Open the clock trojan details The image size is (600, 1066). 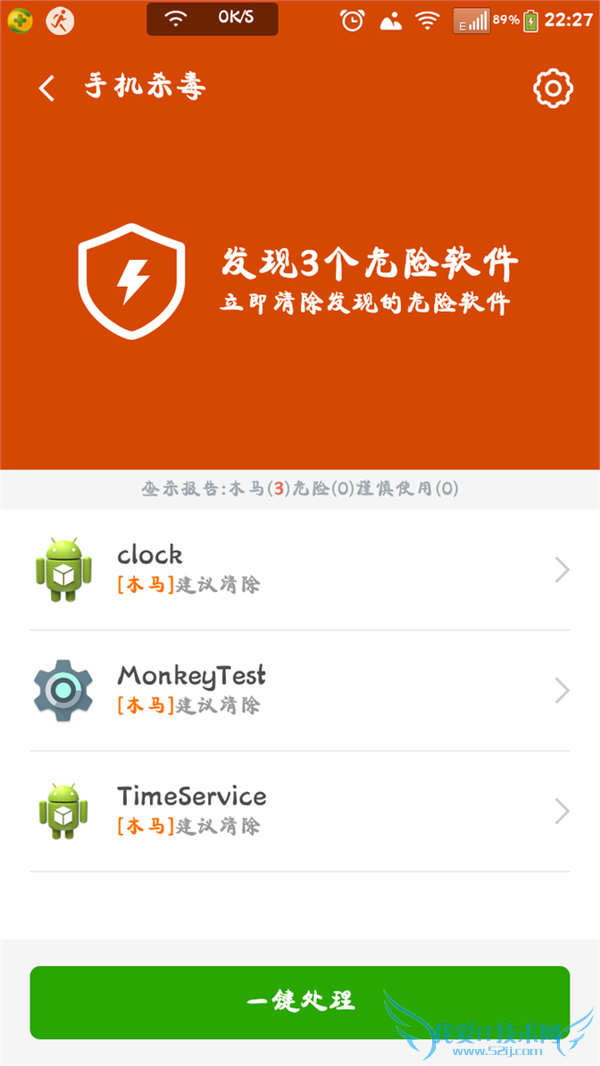[300, 569]
